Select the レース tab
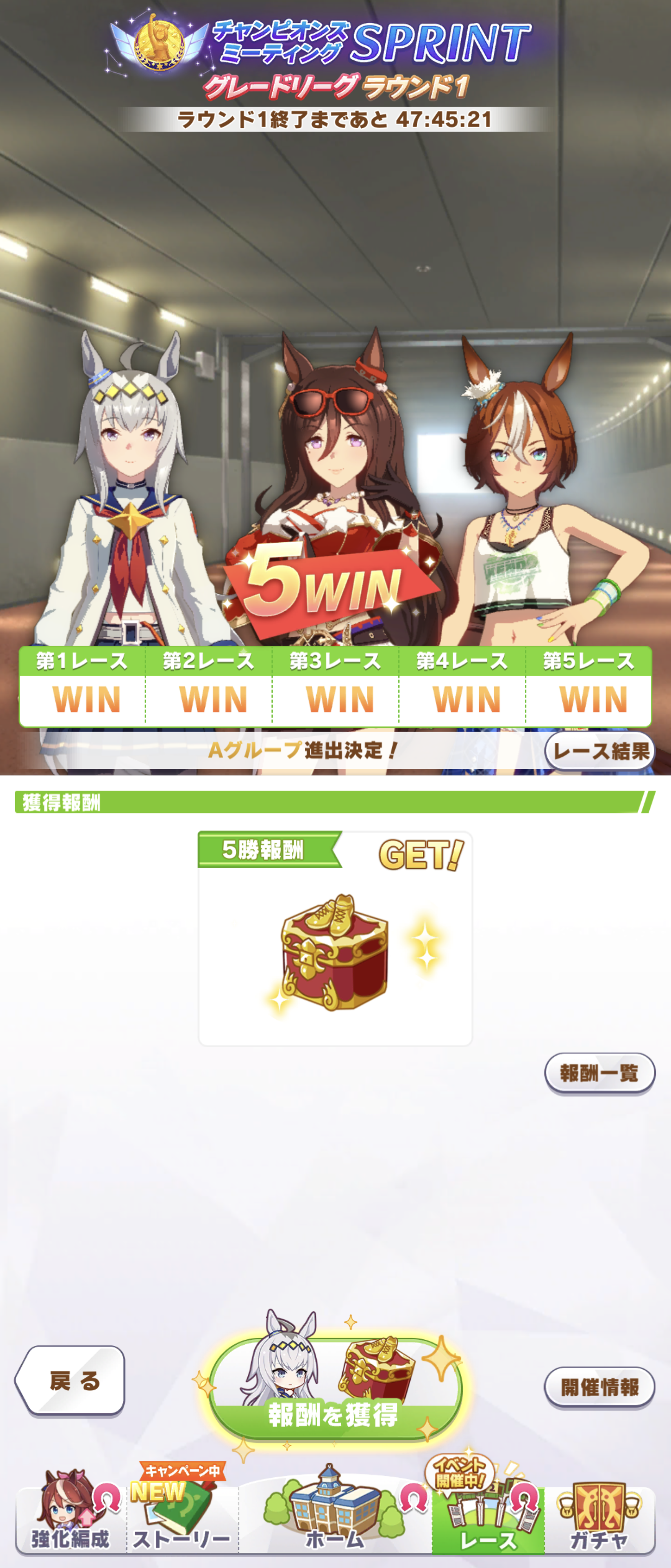The width and height of the screenshot is (671, 1568). 488,1520
